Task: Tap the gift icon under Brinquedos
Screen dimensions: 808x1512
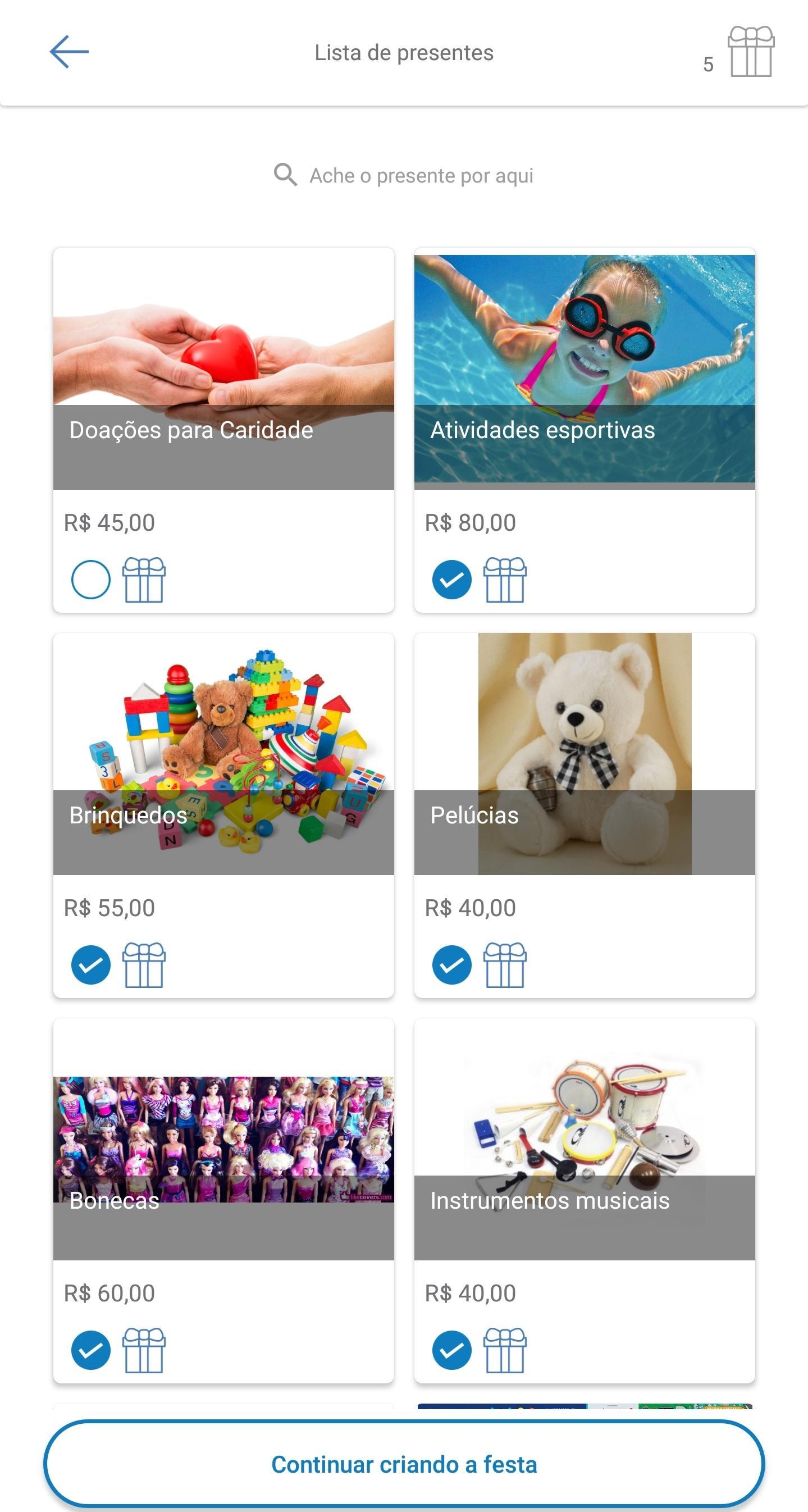Action: click(144, 964)
